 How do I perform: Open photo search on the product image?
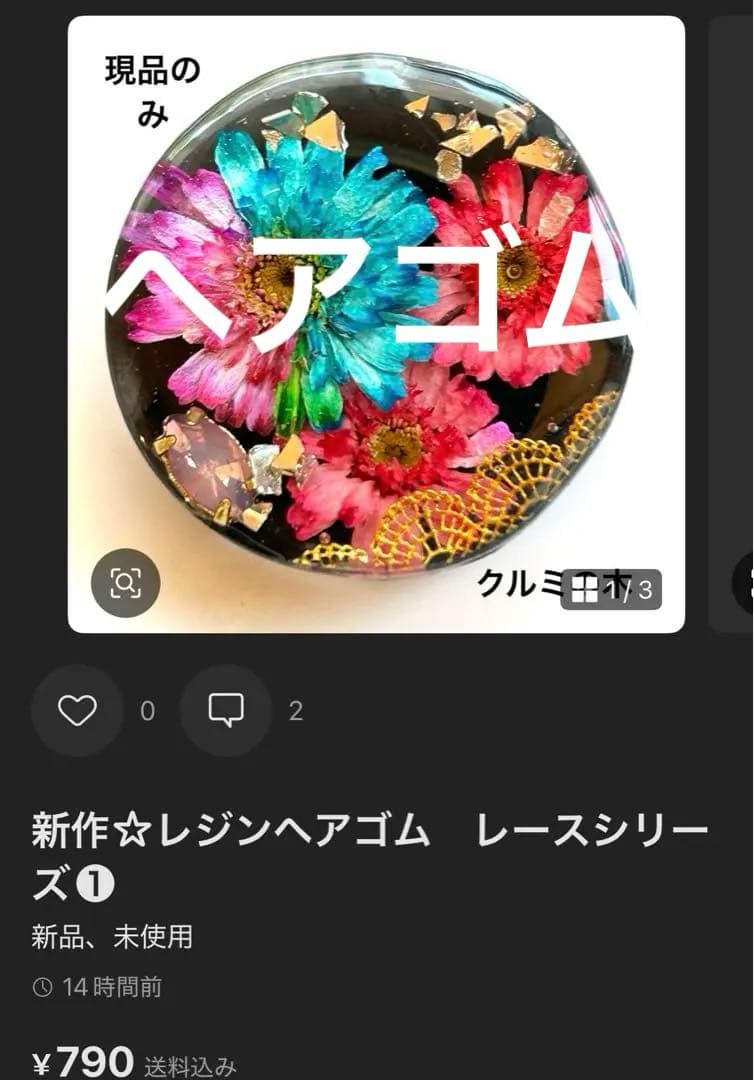tap(124, 580)
